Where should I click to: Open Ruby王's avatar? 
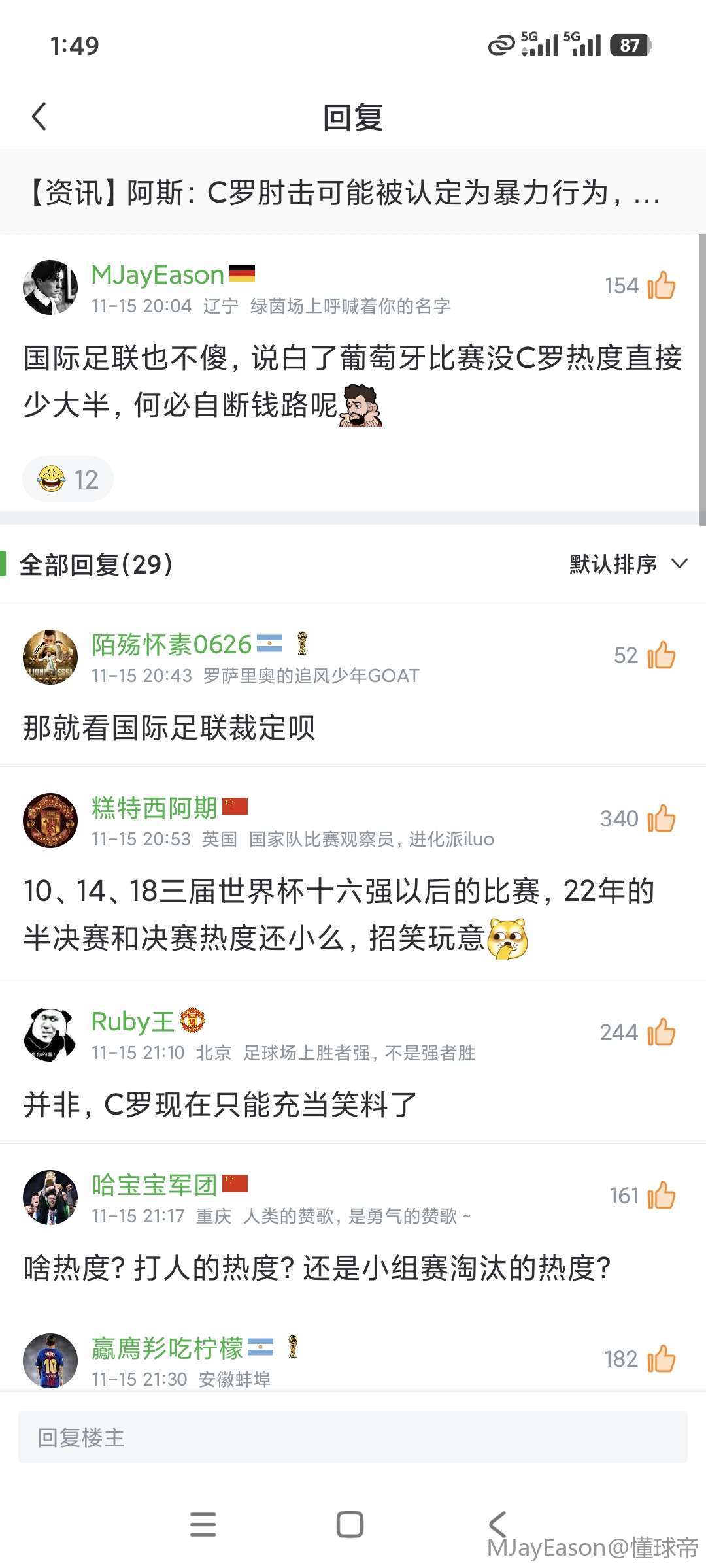(50, 1034)
